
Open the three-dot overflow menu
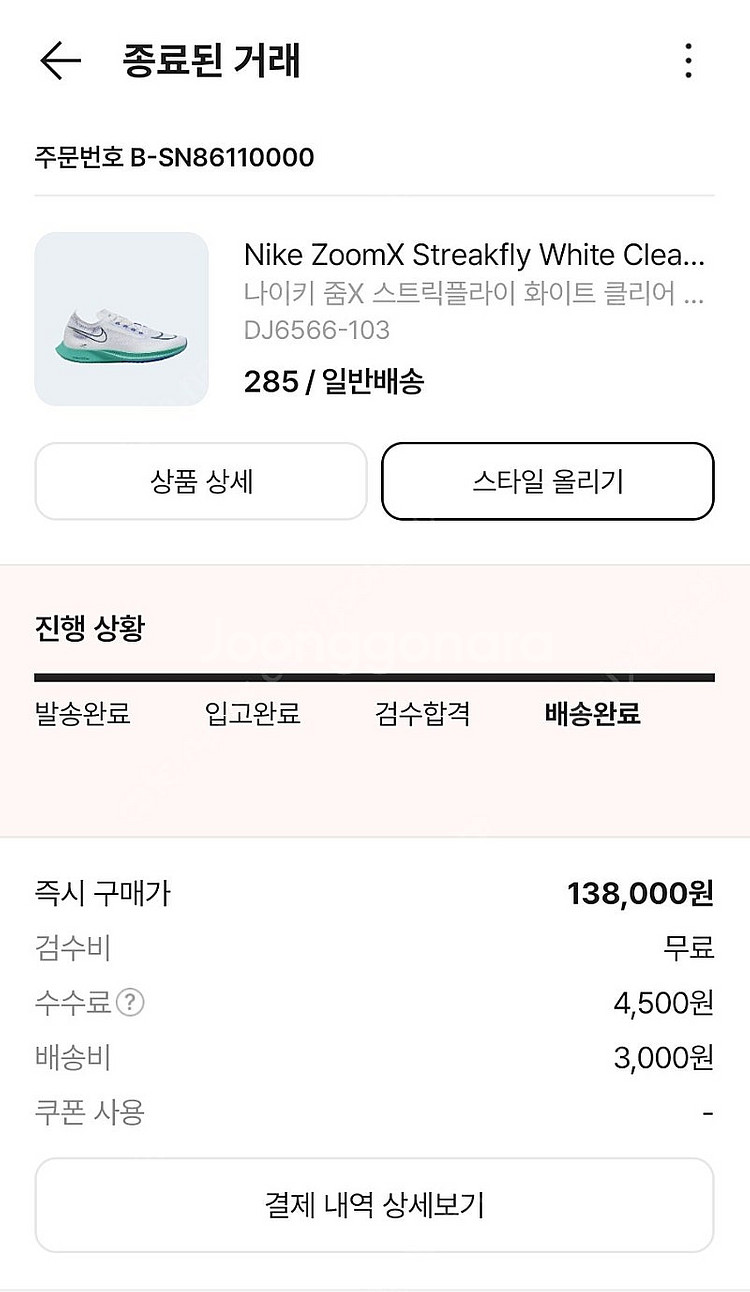tap(688, 61)
